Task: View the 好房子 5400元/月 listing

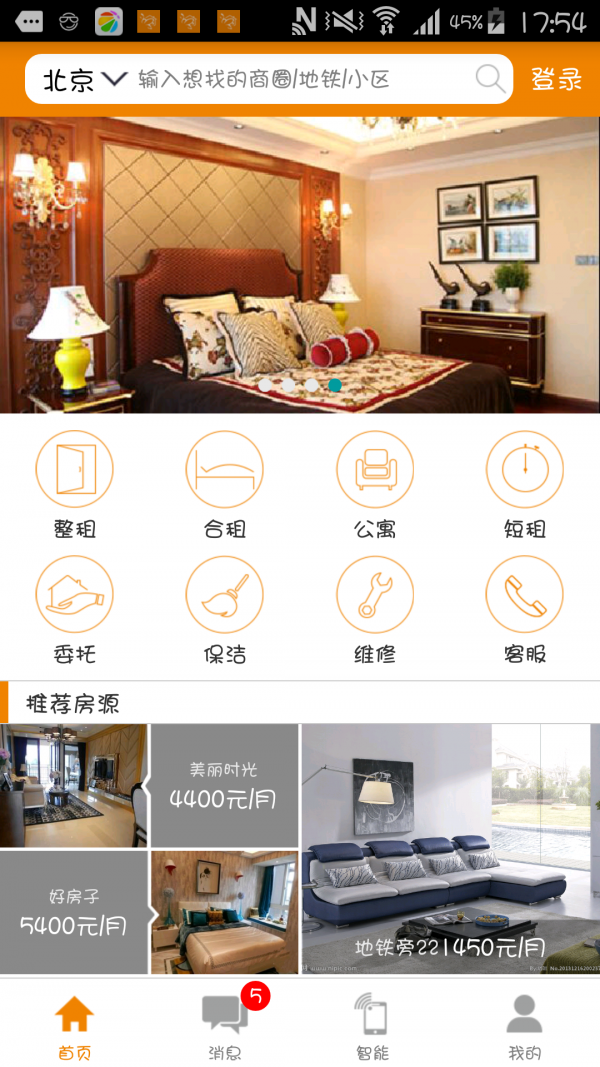Action: coord(75,912)
